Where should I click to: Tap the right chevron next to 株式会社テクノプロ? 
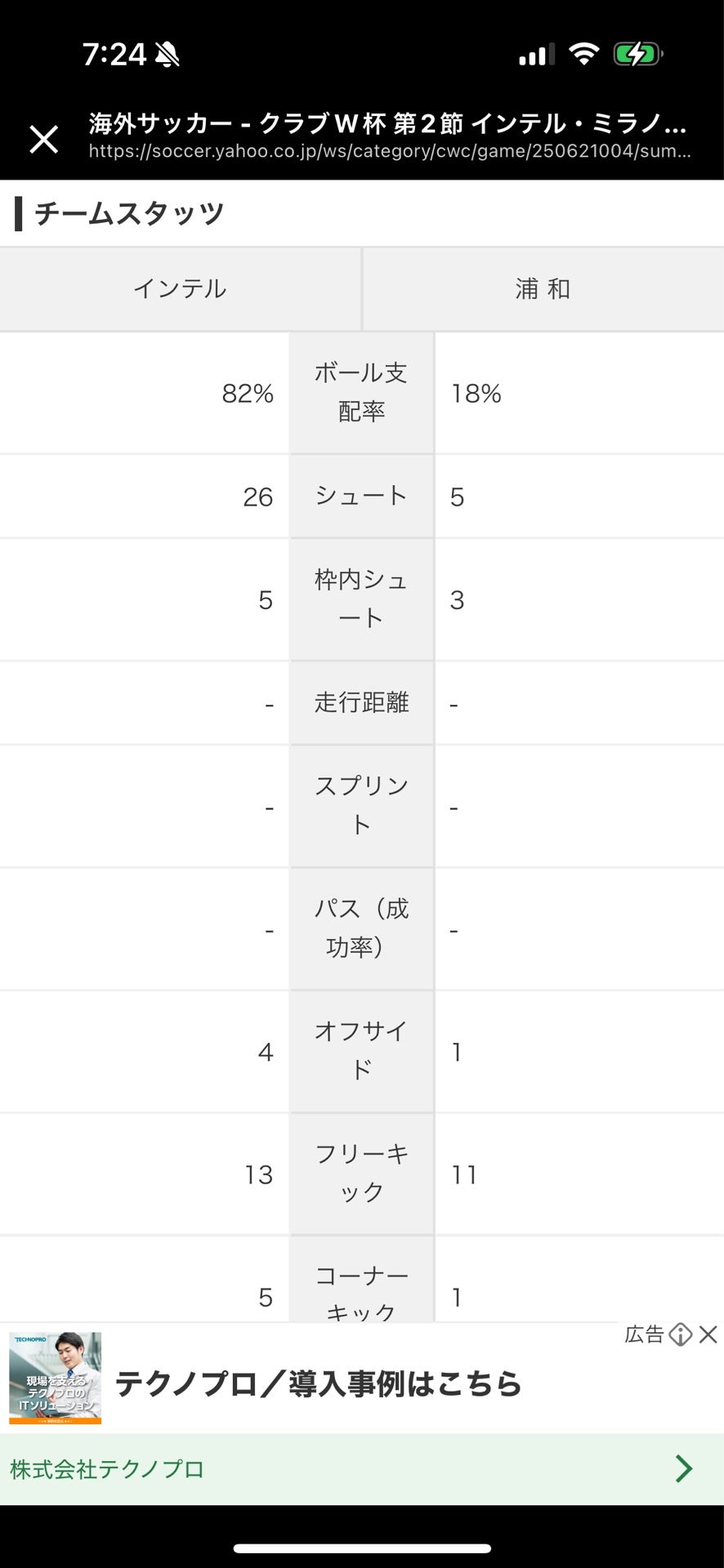(x=685, y=1469)
